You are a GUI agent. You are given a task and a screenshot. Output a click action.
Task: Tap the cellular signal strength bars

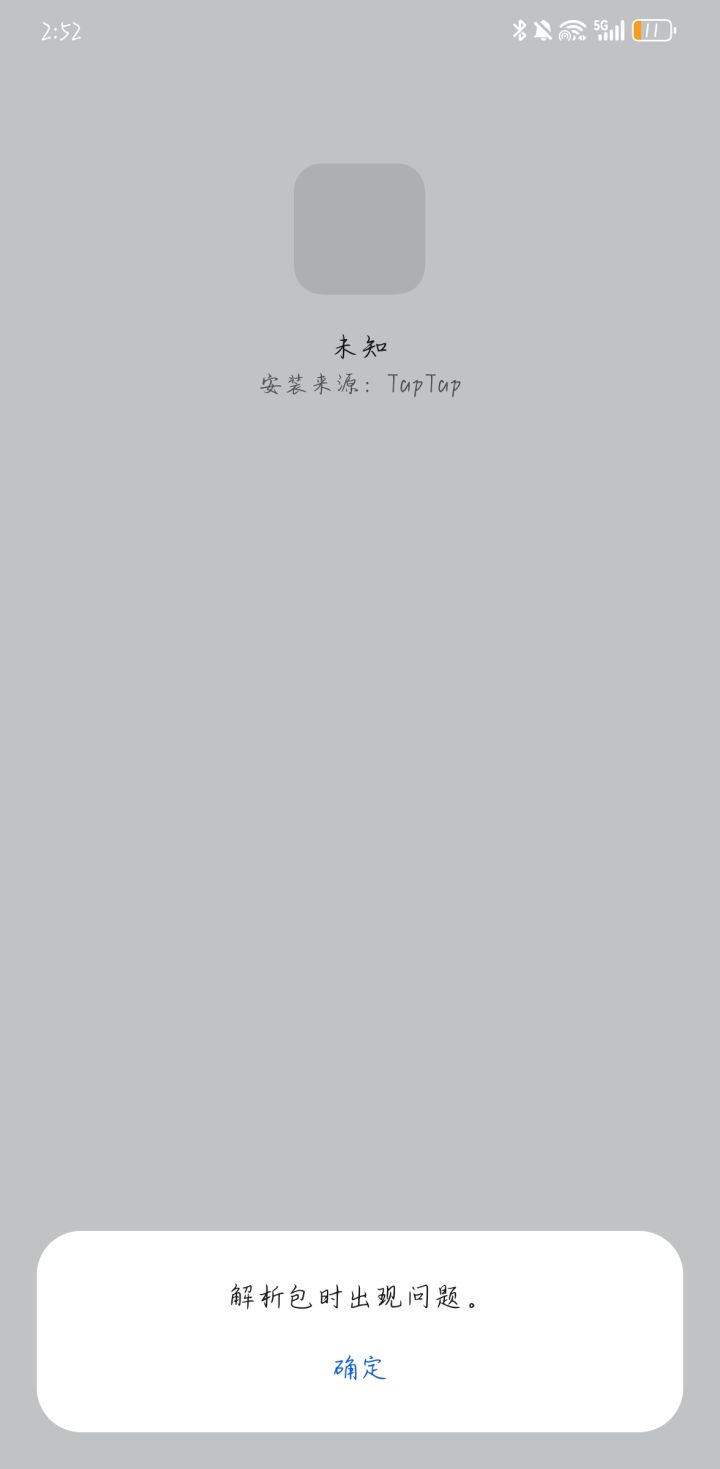point(613,31)
